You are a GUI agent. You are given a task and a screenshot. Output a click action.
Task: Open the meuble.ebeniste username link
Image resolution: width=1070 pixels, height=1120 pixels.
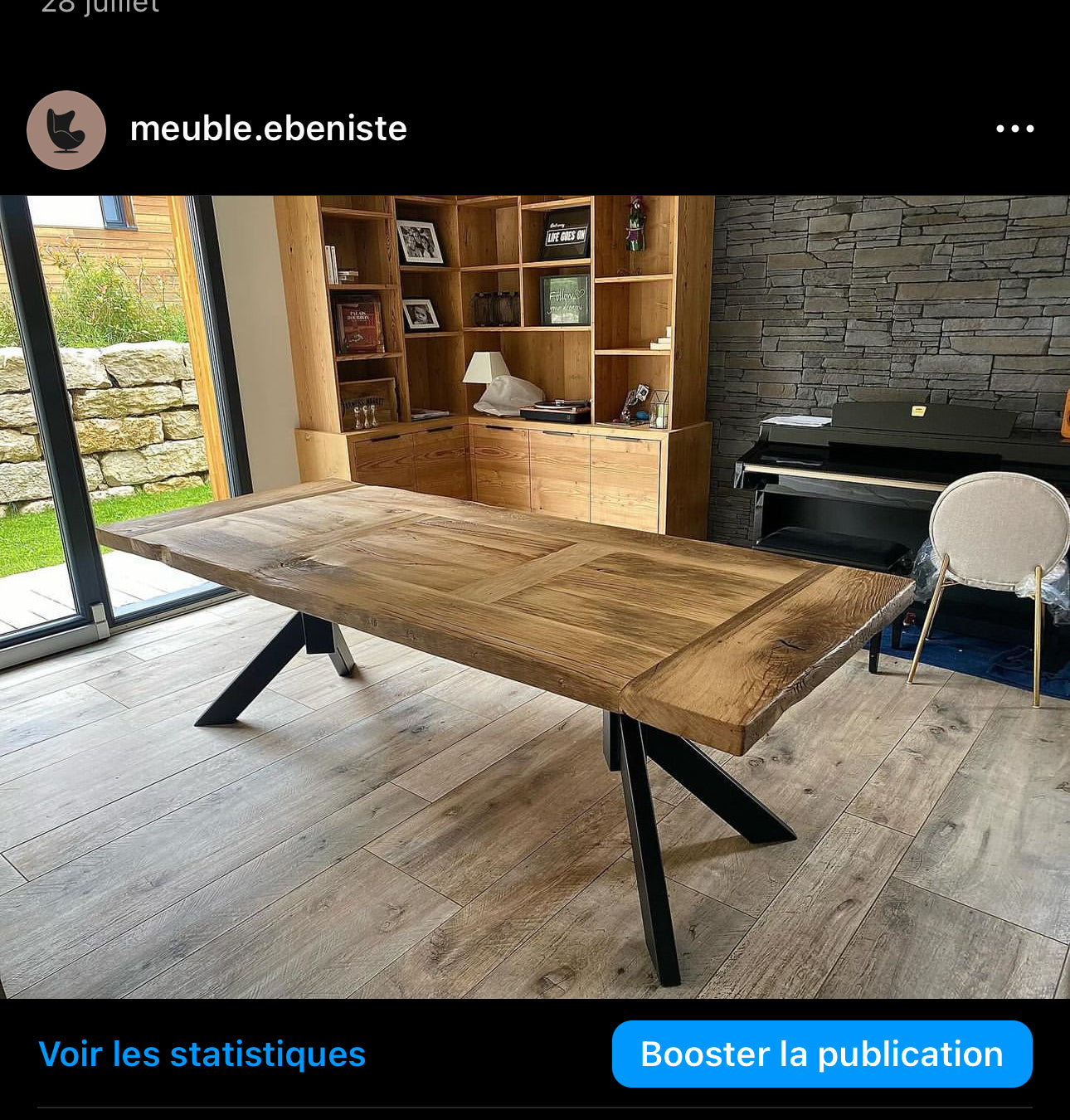point(268,129)
